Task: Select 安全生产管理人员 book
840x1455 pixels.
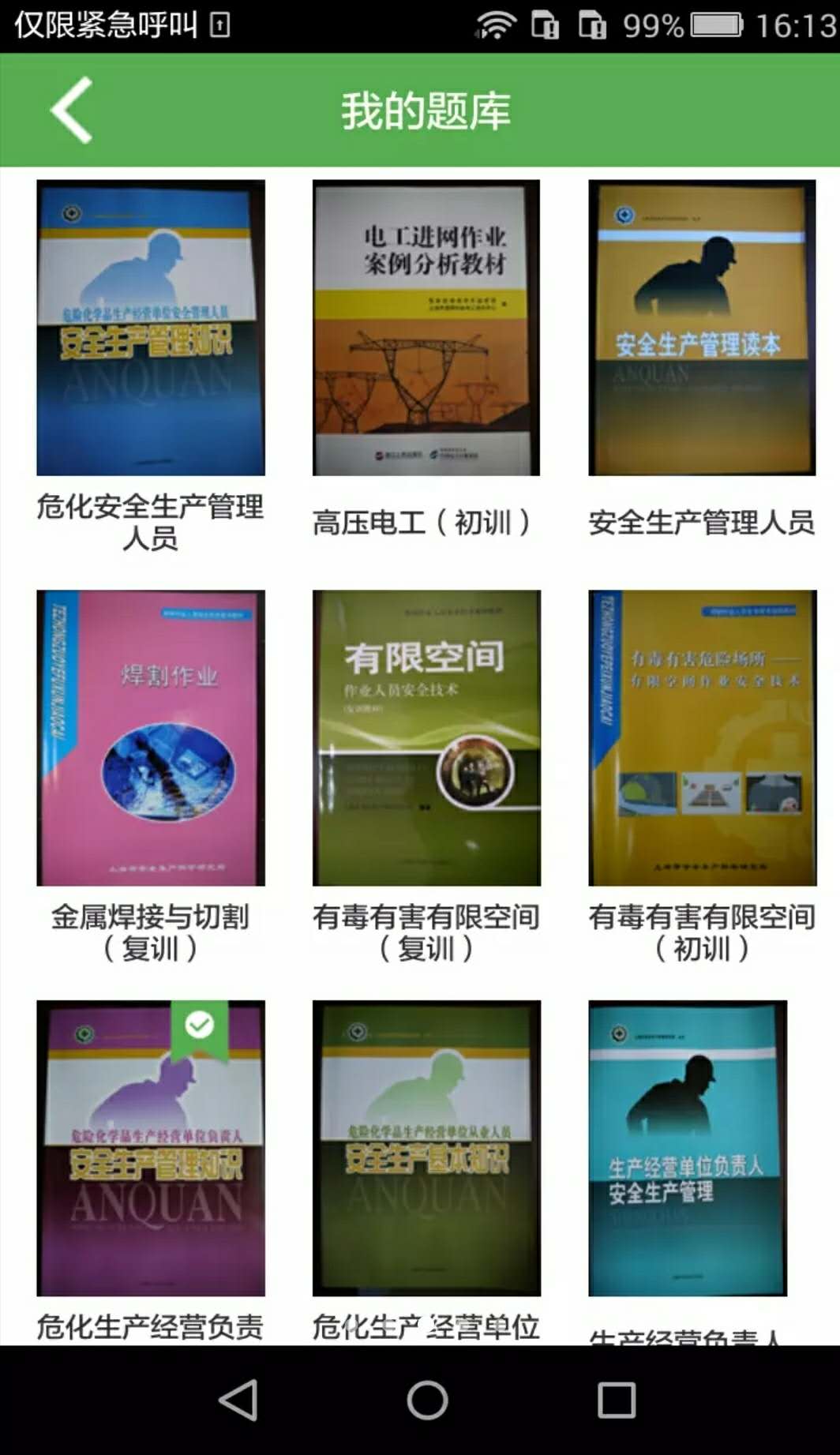Action: tap(702, 328)
